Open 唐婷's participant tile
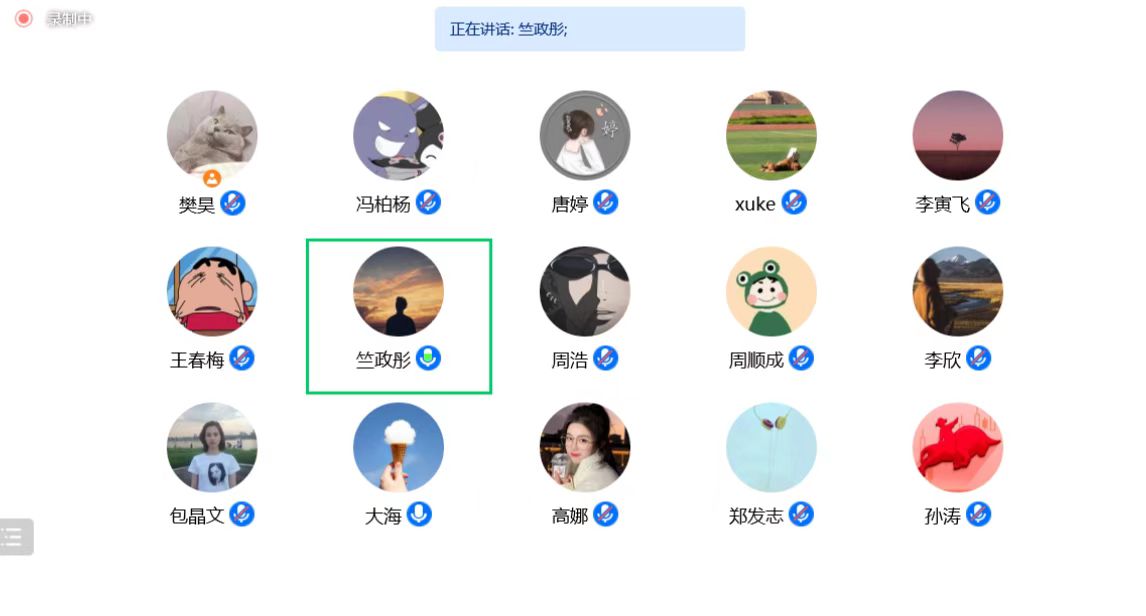The image size is (1146, 616). 585,137
